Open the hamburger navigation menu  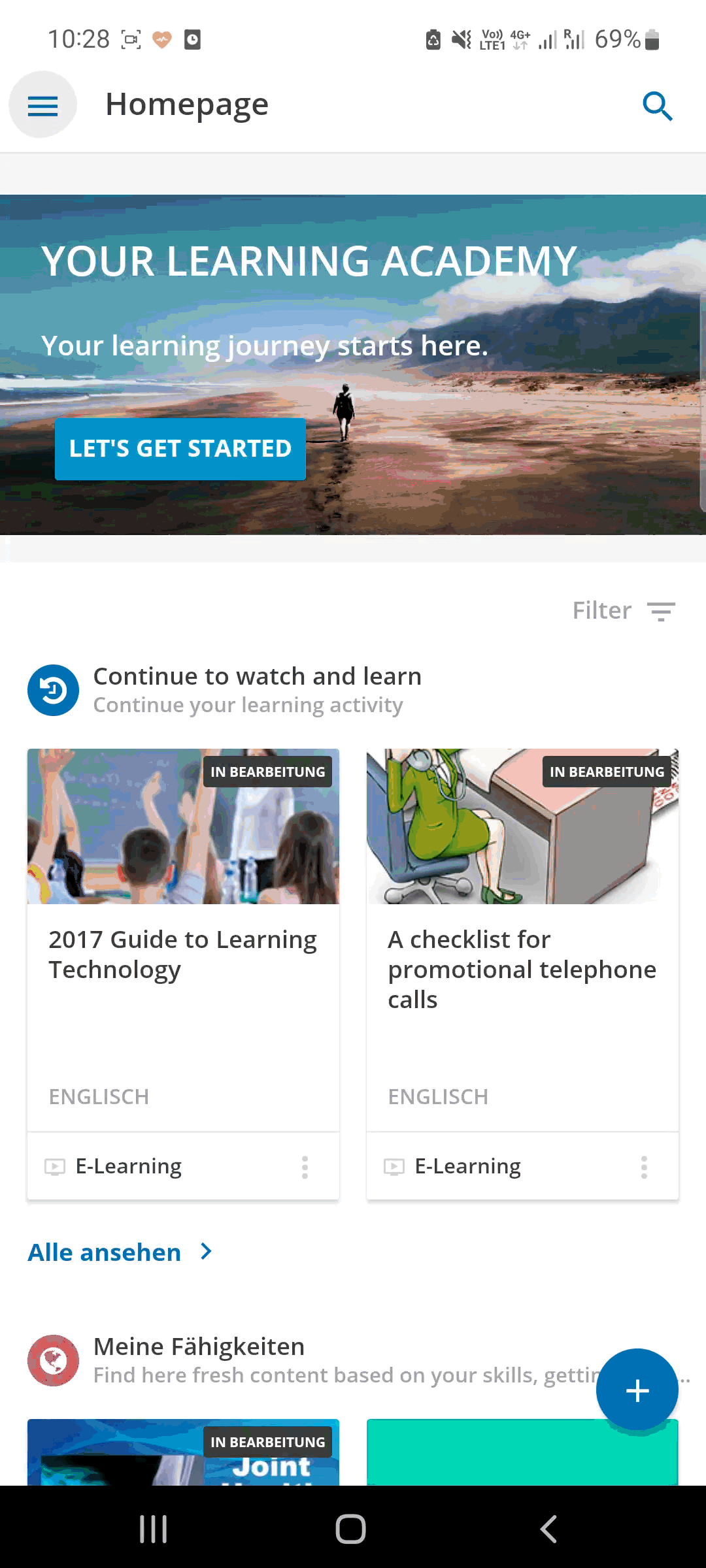42,105
